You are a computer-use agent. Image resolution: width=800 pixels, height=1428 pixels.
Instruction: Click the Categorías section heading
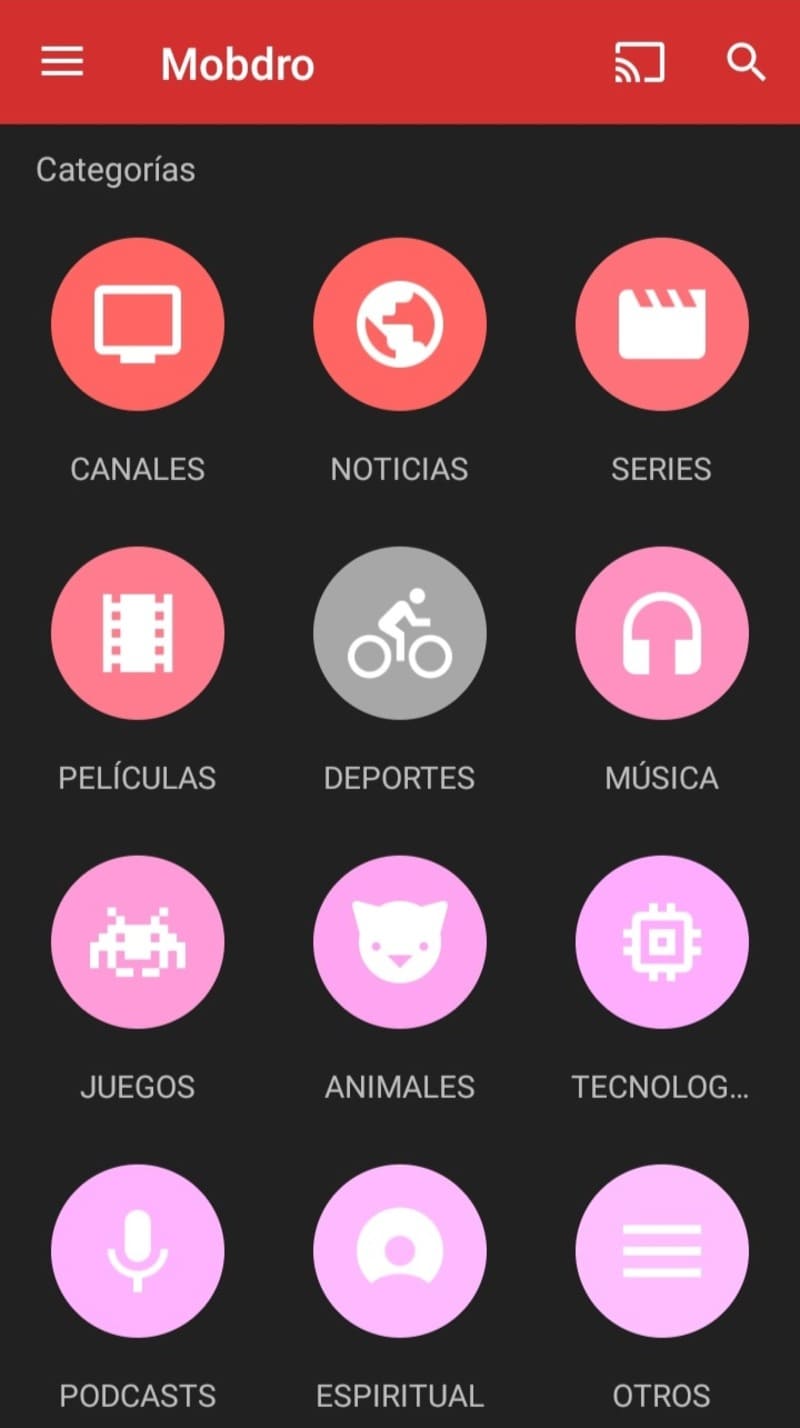tap(115, 169)
